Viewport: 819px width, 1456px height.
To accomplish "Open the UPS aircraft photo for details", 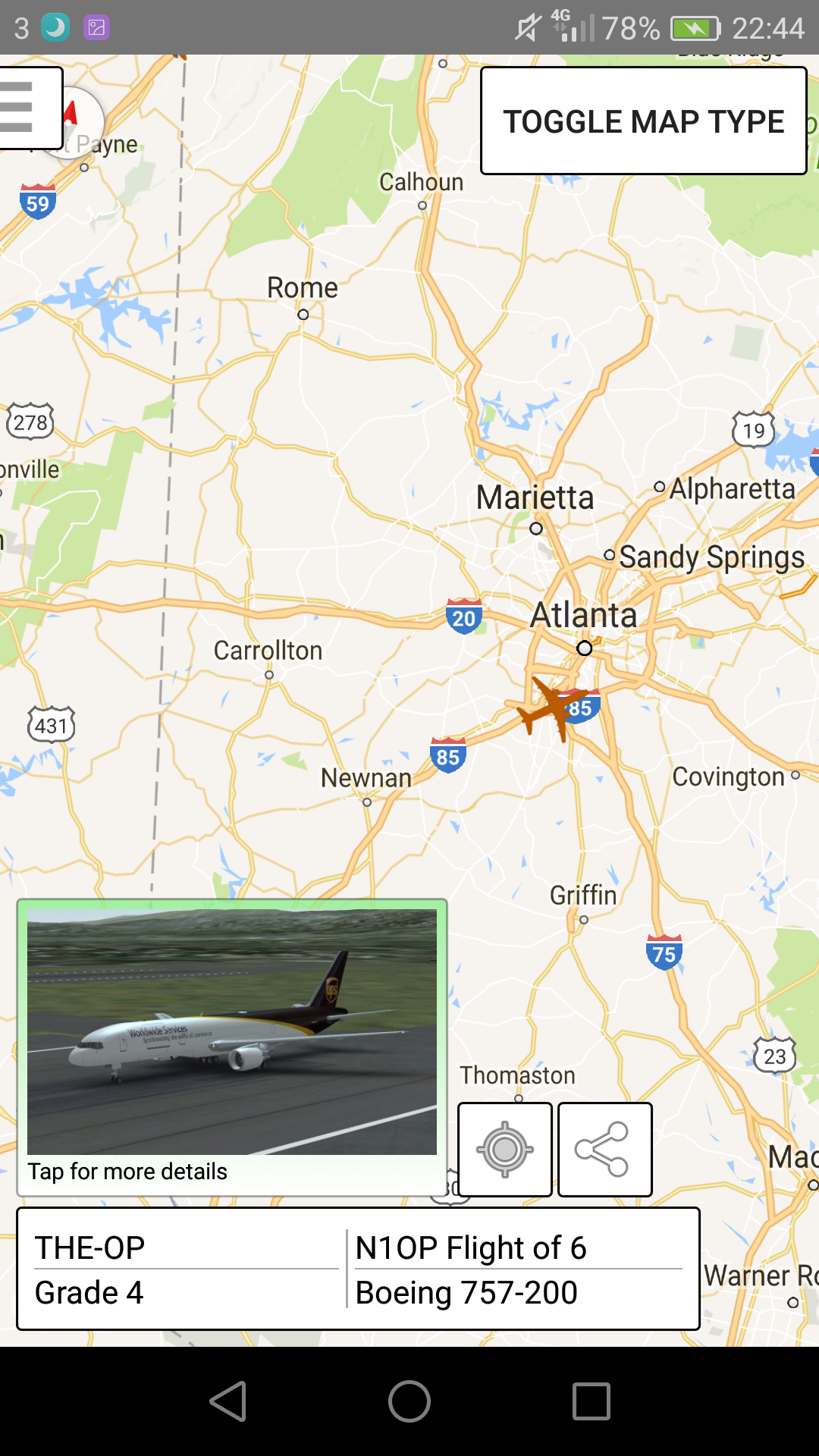I will pos(232,1031).
